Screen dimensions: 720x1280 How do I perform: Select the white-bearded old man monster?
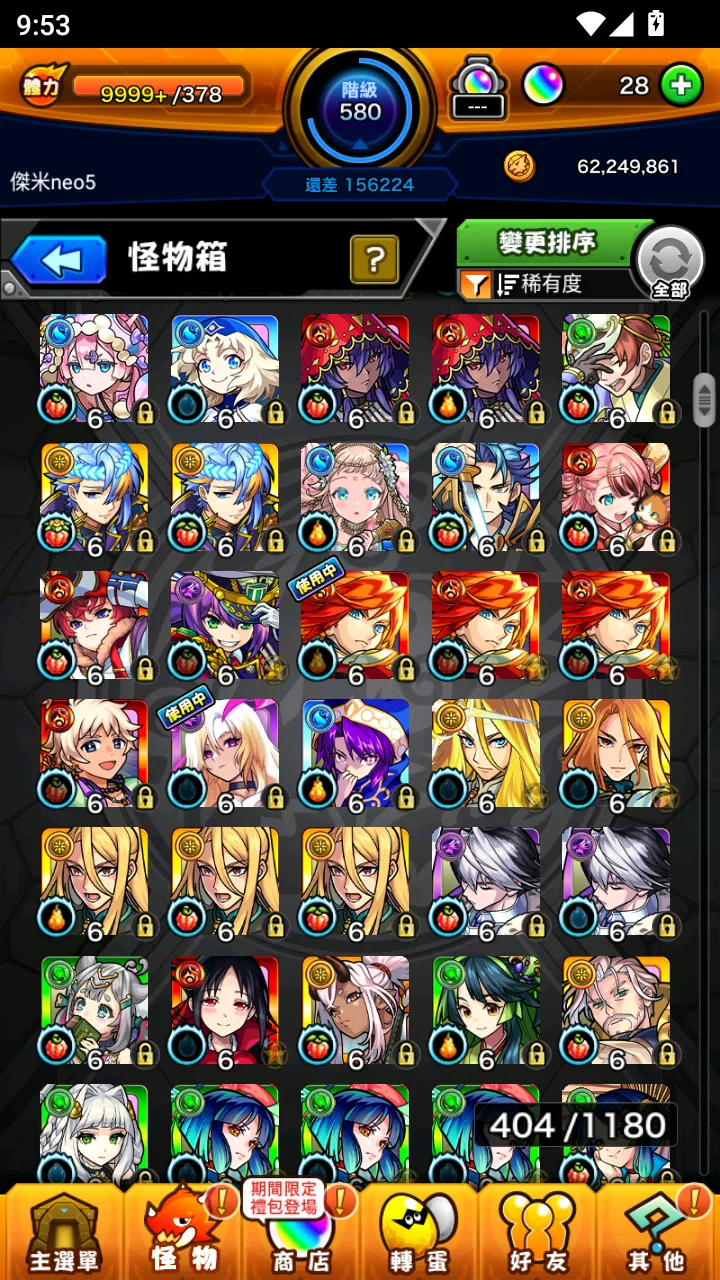[x=616, y=1010]
